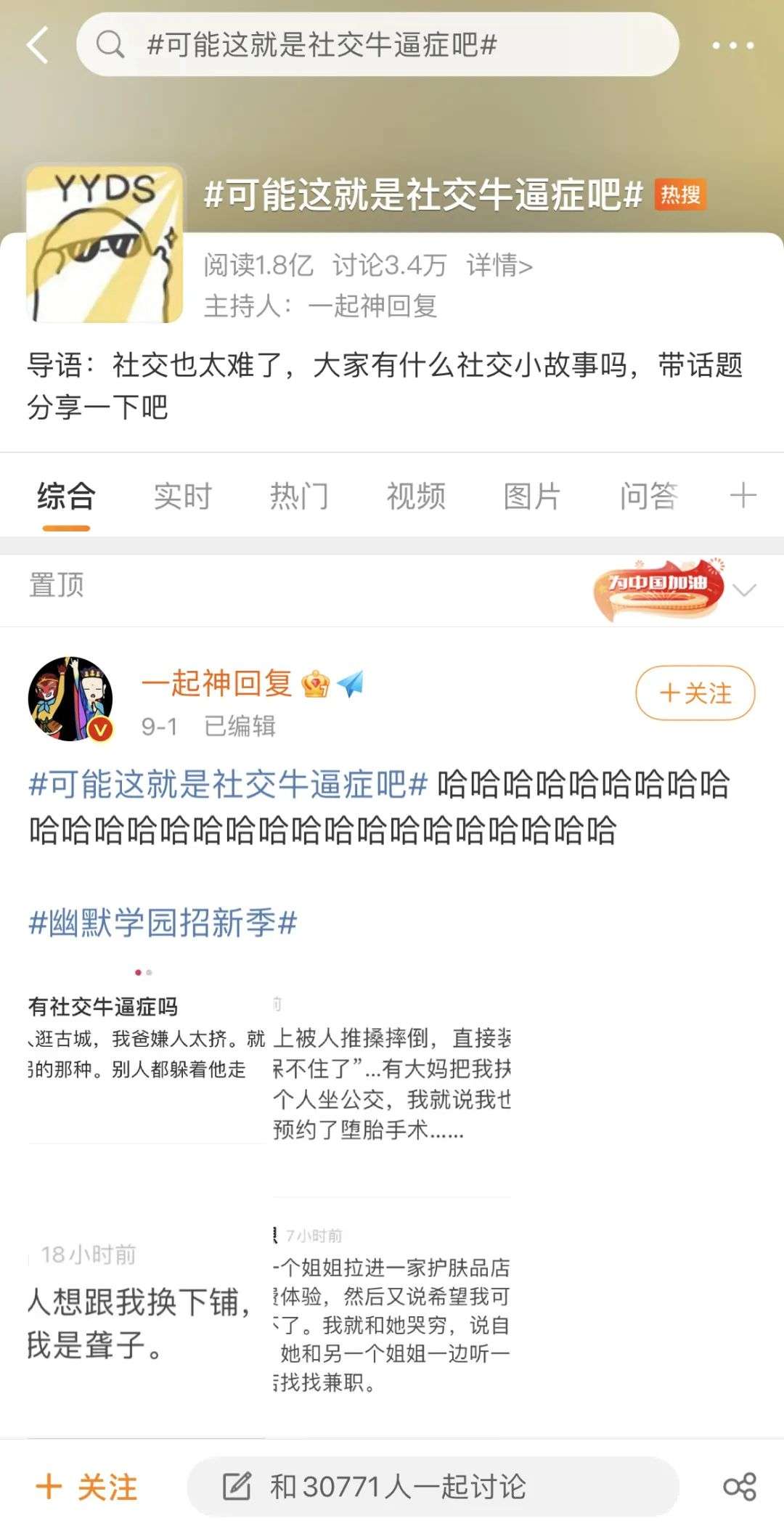Viewport: 784px width, 1534px height.
Task: Open the three-dot overflow menu
Action: (732, 45)
